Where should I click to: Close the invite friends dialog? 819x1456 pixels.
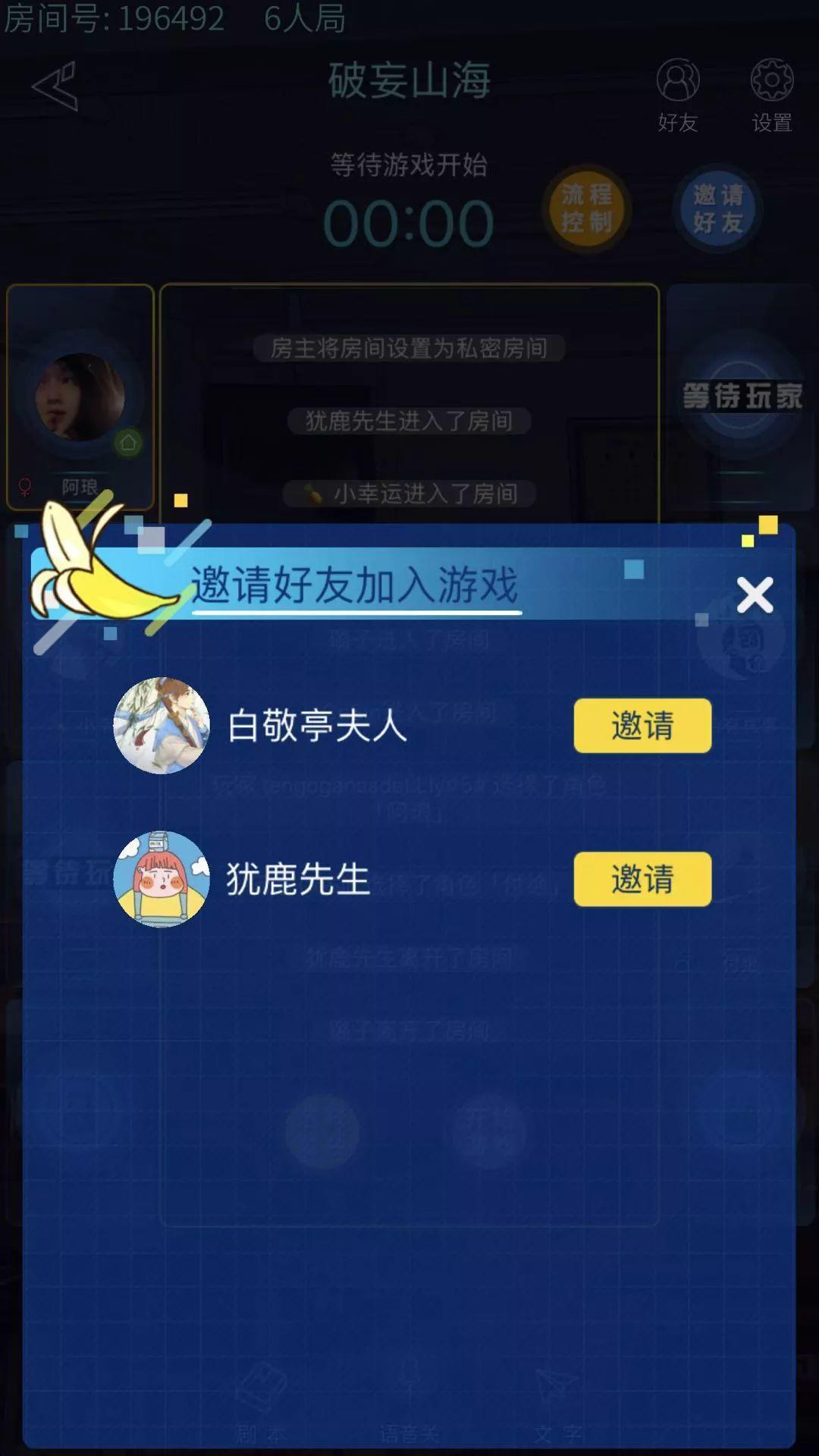tap(755, 595)
